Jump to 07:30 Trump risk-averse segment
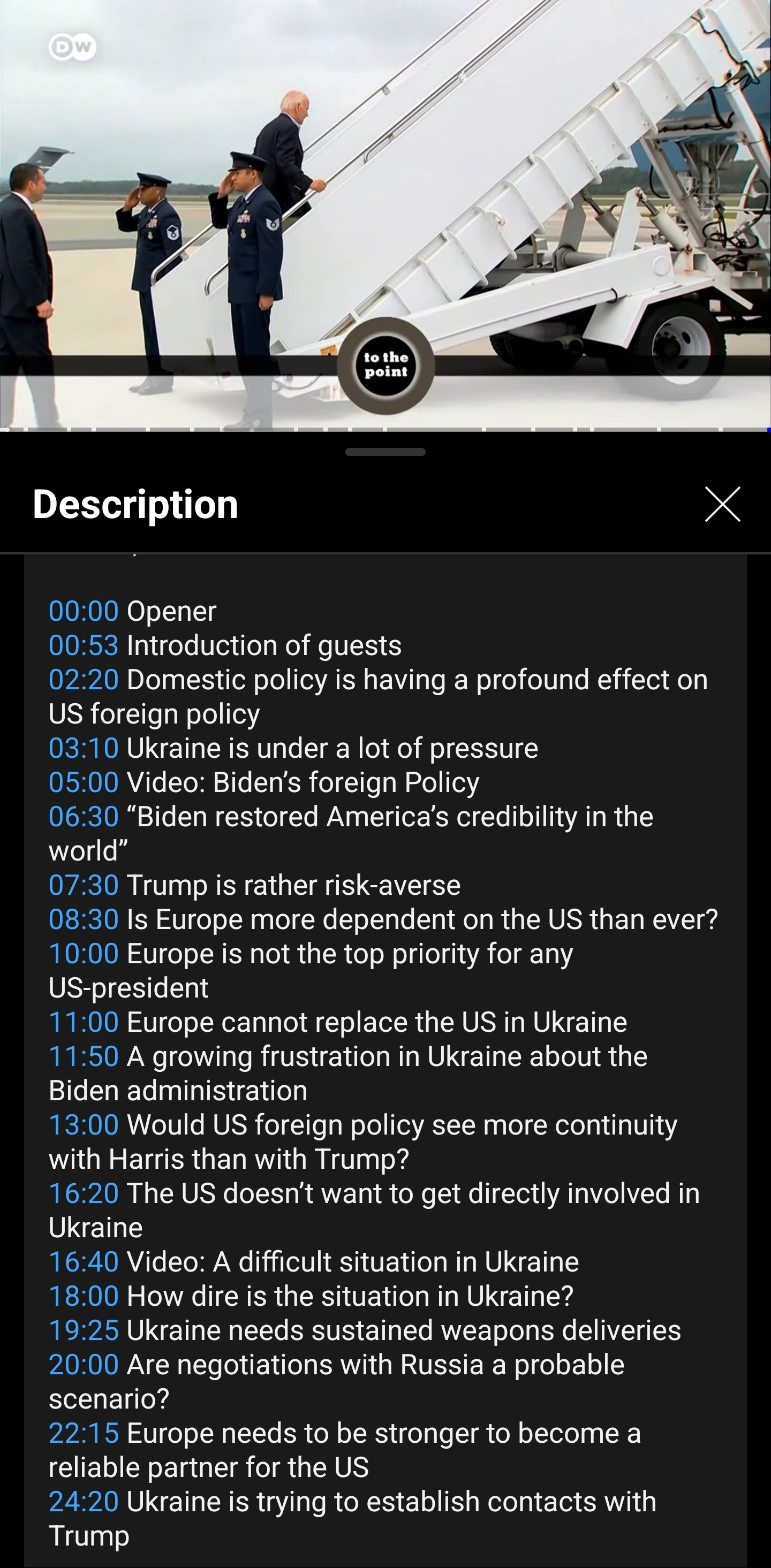This screenshot has height=1568, width=771. coord(84,885)
